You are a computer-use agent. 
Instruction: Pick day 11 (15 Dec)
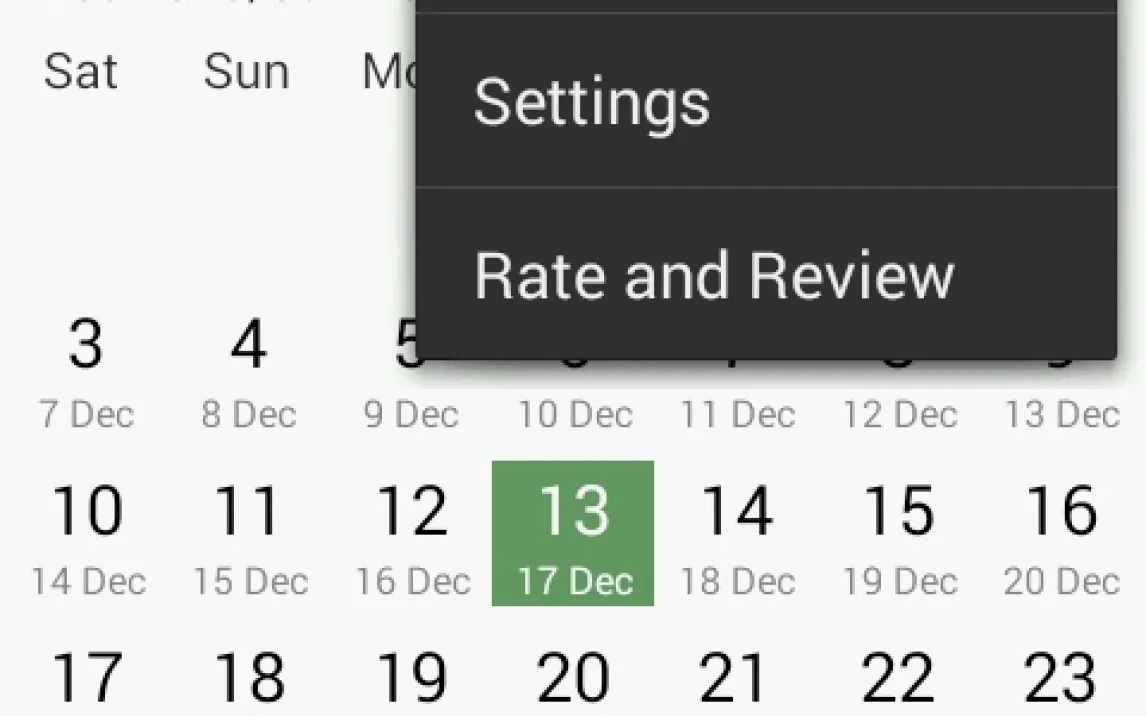coord(249,535)
